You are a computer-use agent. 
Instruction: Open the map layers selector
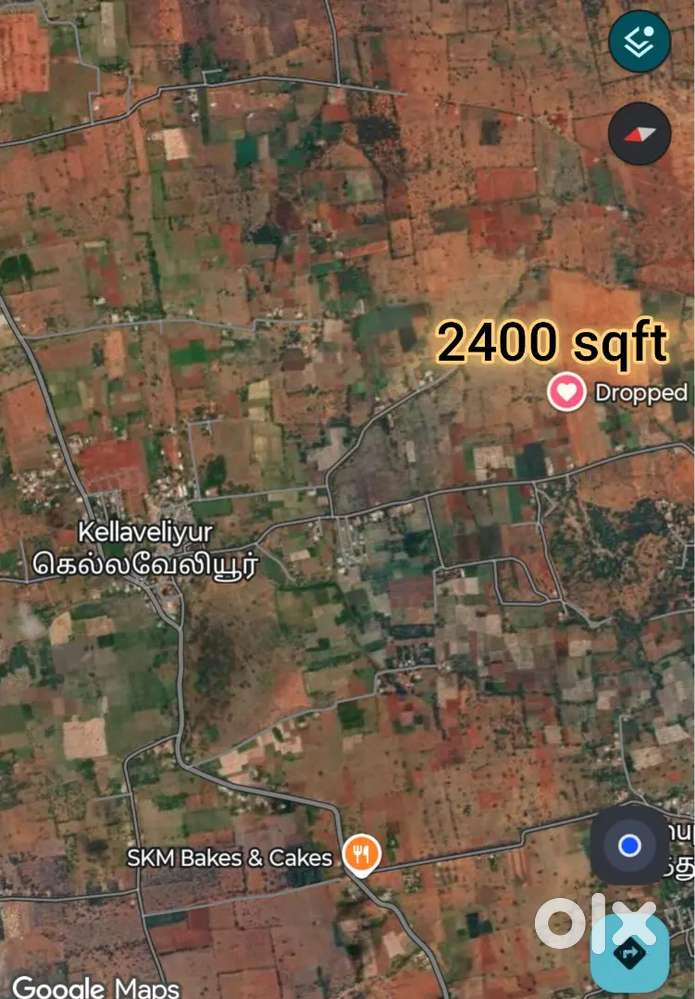pyautogui.click(x=640, y=41)
